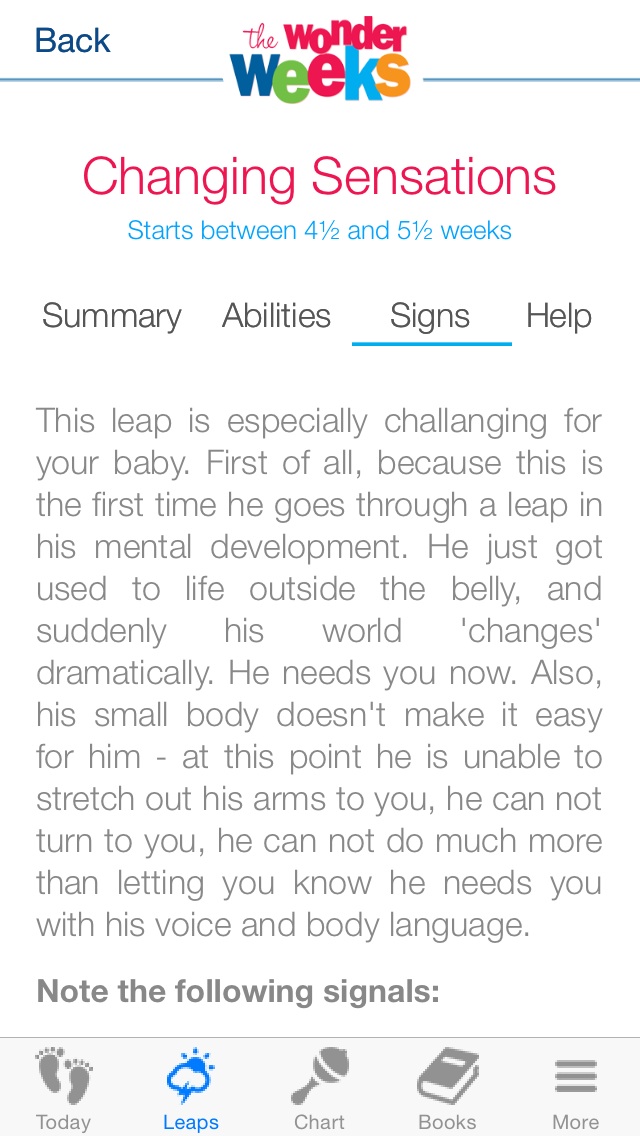The image size is (640, 1136).
Task: Switch to the Chart section
Action: click(319, 1088)
